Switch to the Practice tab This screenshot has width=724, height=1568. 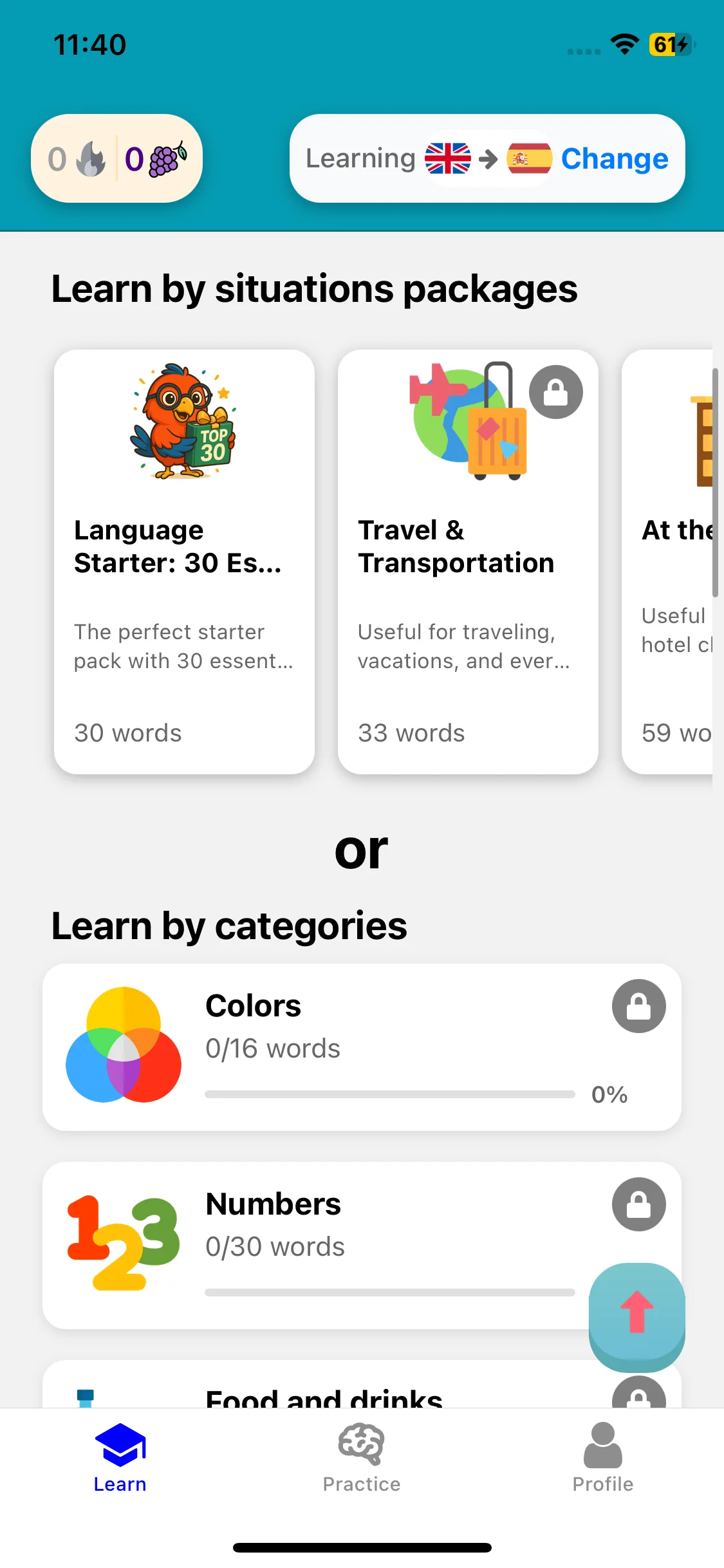[361, 1457]
